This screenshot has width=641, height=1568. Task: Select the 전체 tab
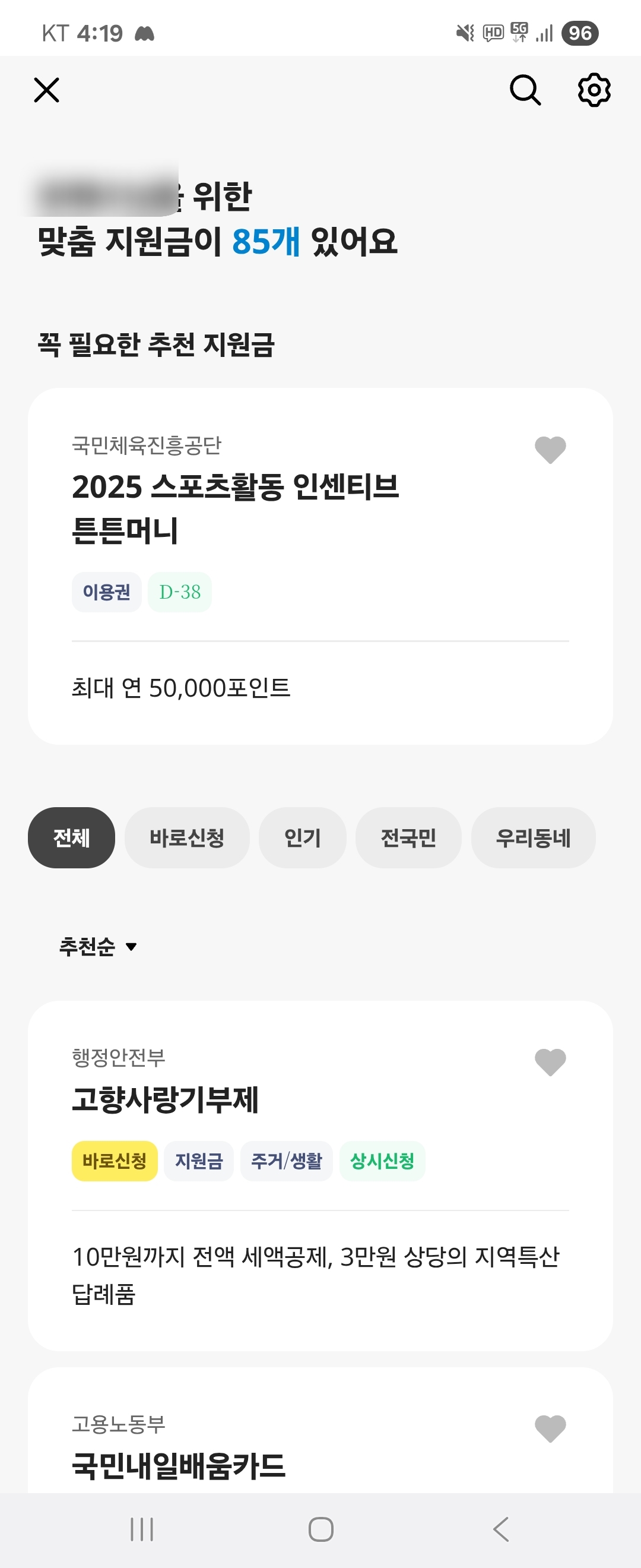point(71,837)
